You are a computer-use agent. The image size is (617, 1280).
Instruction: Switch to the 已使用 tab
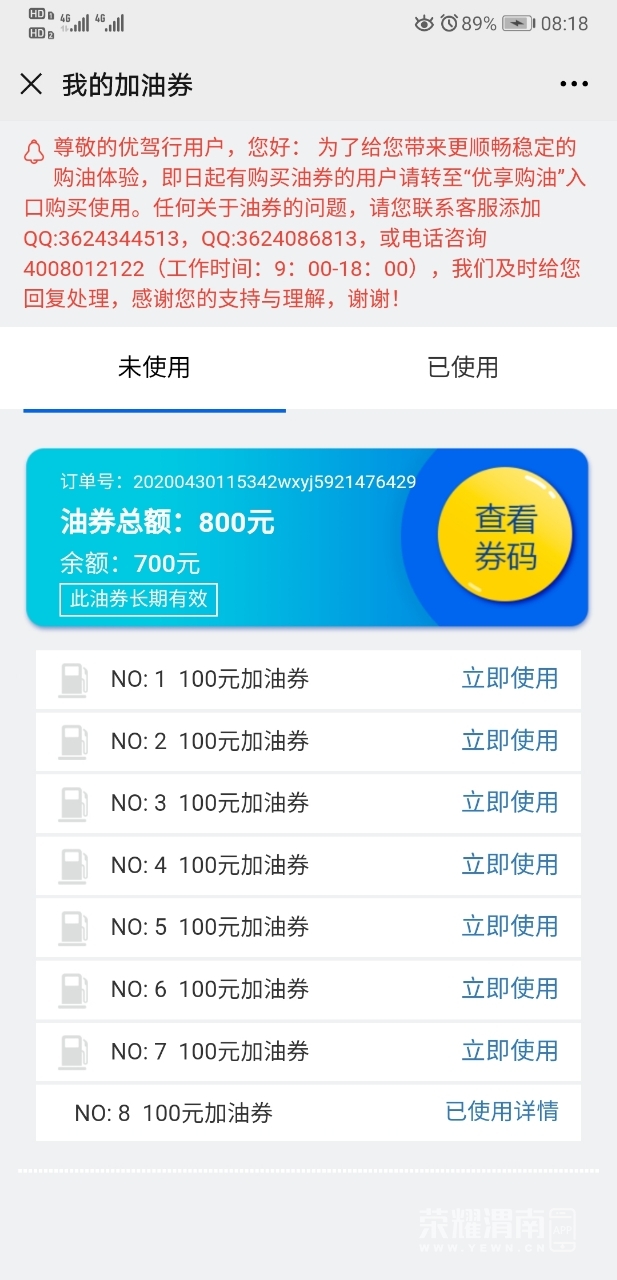pos(462,368)
